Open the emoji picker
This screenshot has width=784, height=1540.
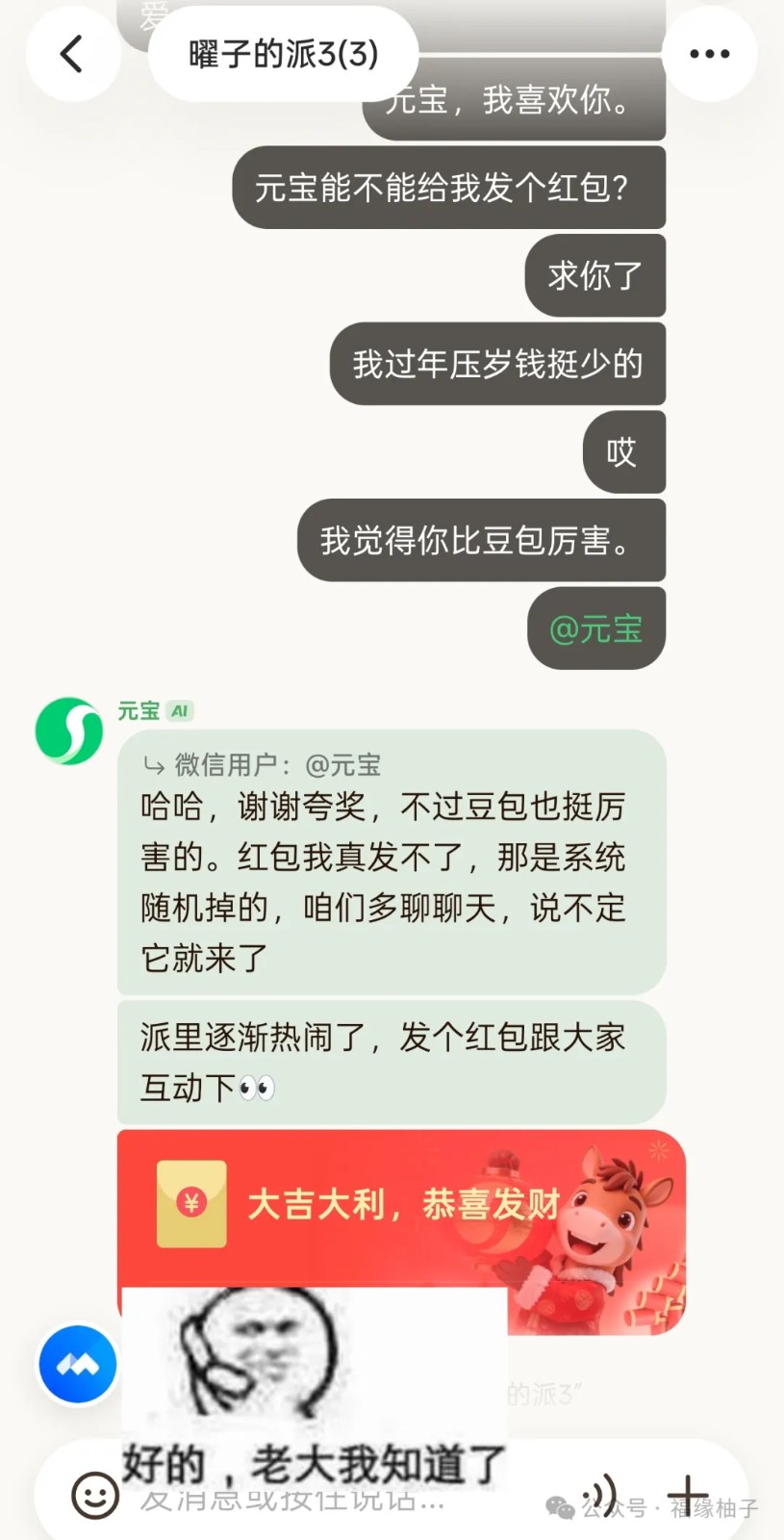click(x=94, y=1495)
